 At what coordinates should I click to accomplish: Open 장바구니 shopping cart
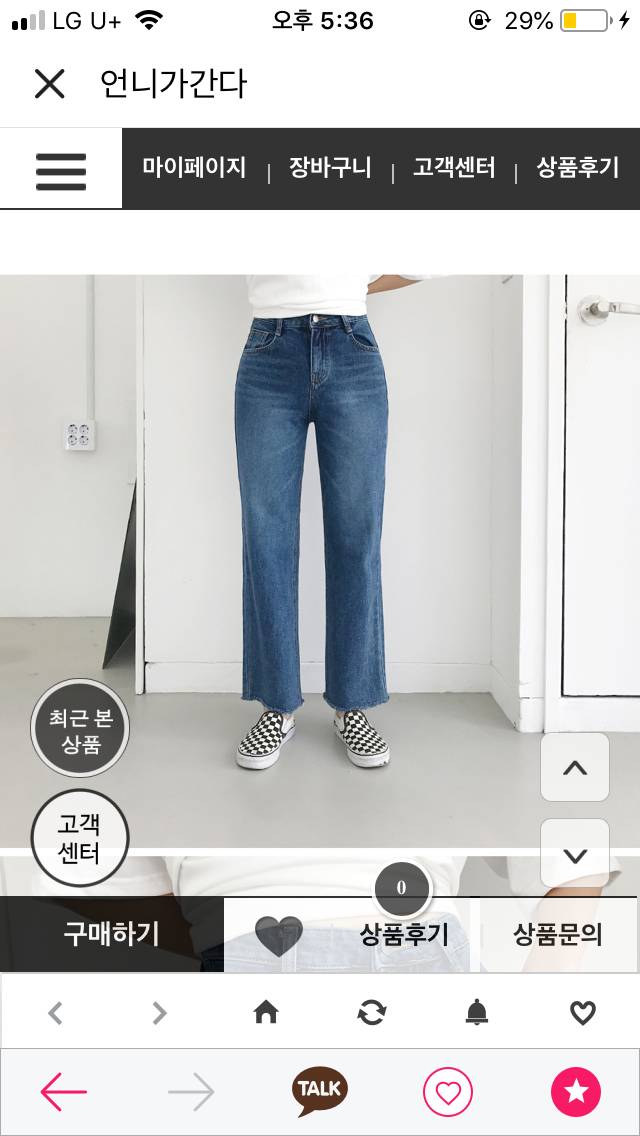330,168
